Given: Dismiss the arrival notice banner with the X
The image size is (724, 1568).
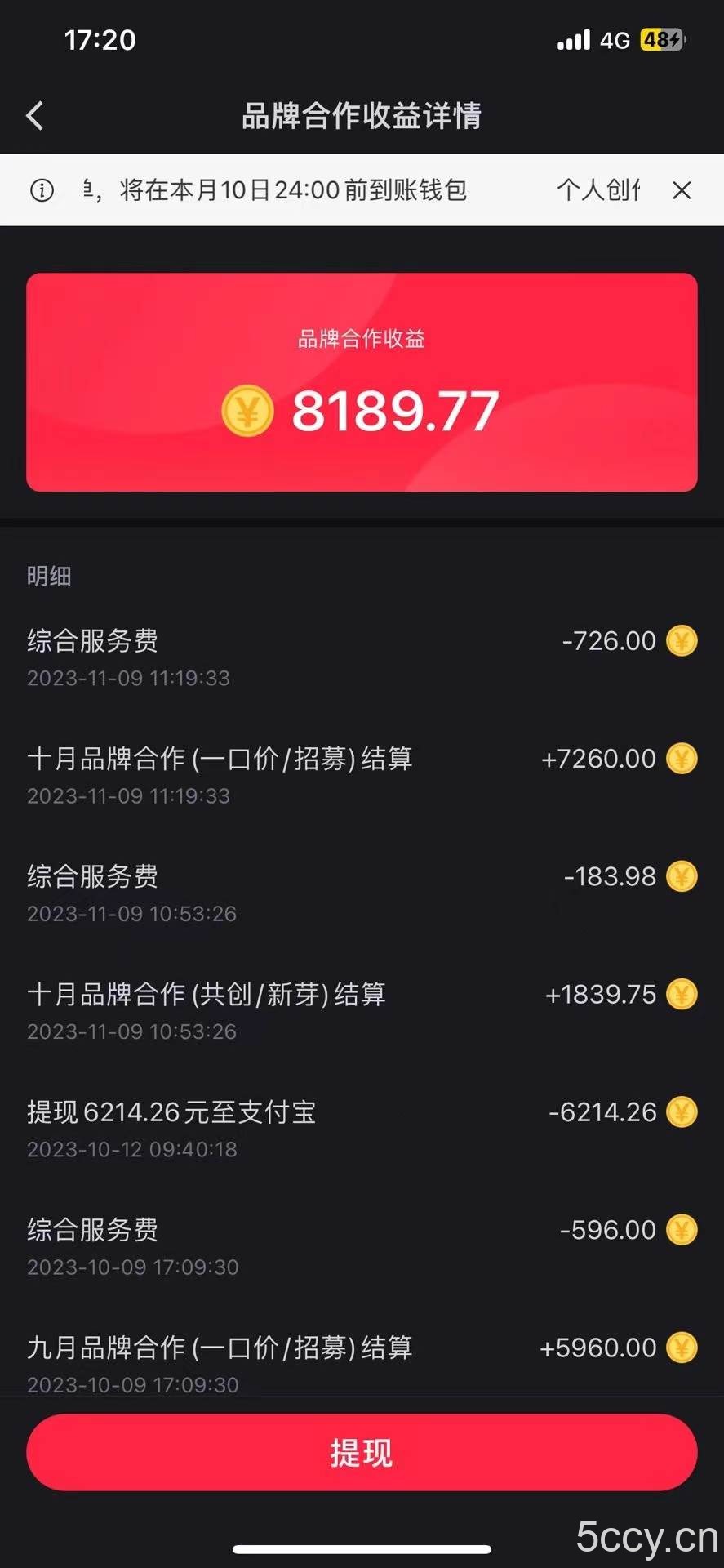Looking at the screenshot, I should [x=682, y=189].
